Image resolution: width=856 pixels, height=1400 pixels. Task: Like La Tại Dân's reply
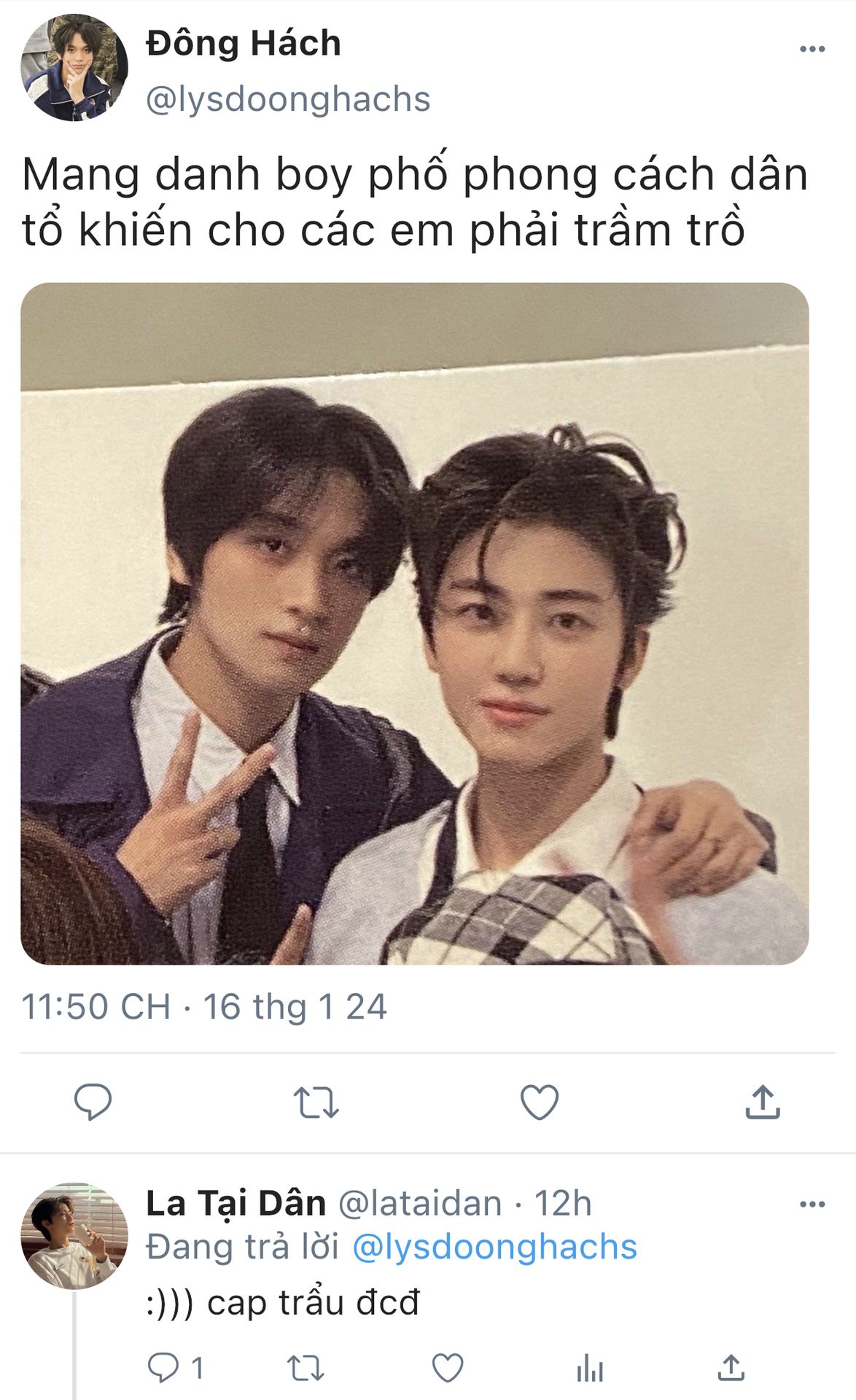[448, 1368]
